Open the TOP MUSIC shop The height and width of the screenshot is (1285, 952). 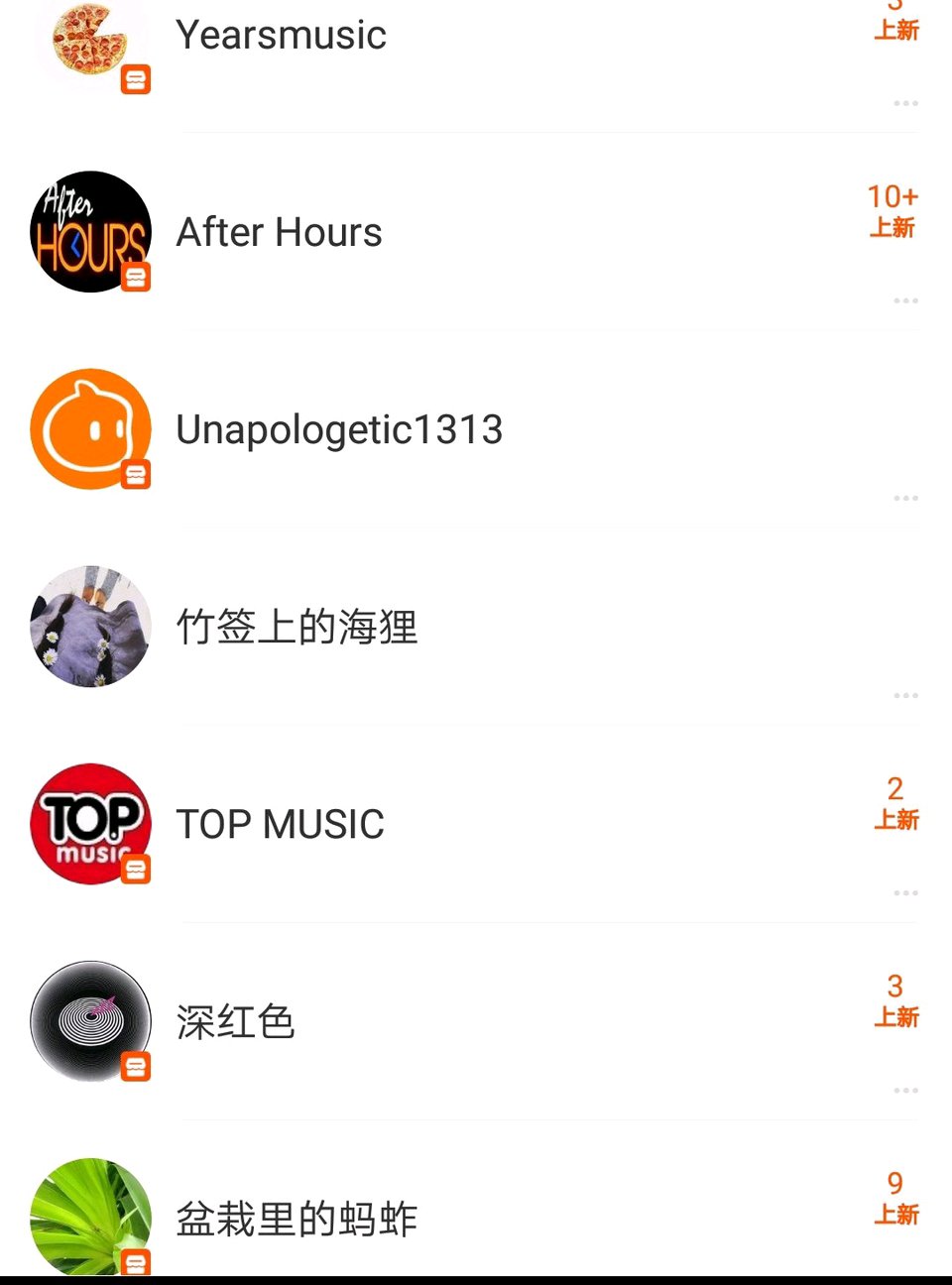coord(281,825)
